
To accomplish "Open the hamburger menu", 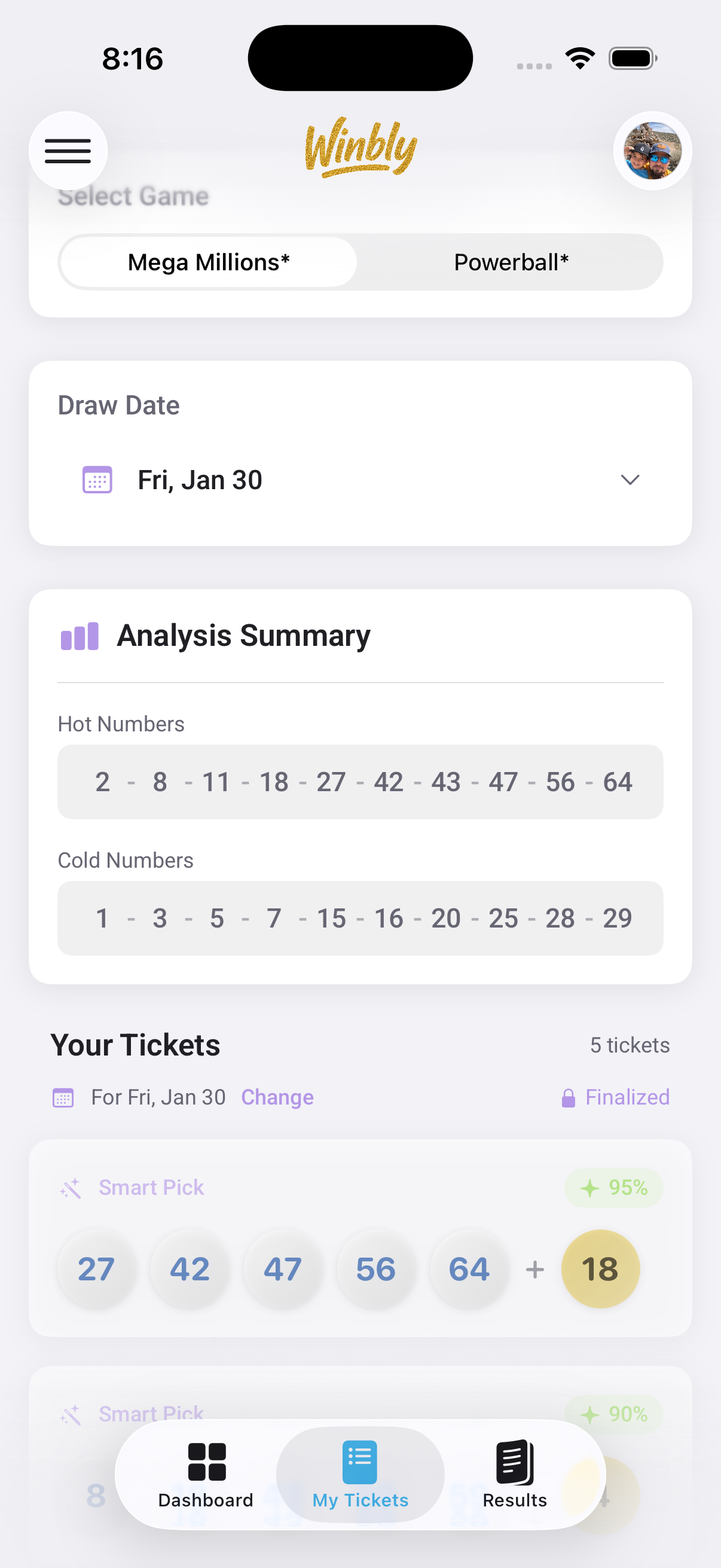I will [x=68, y=150].
